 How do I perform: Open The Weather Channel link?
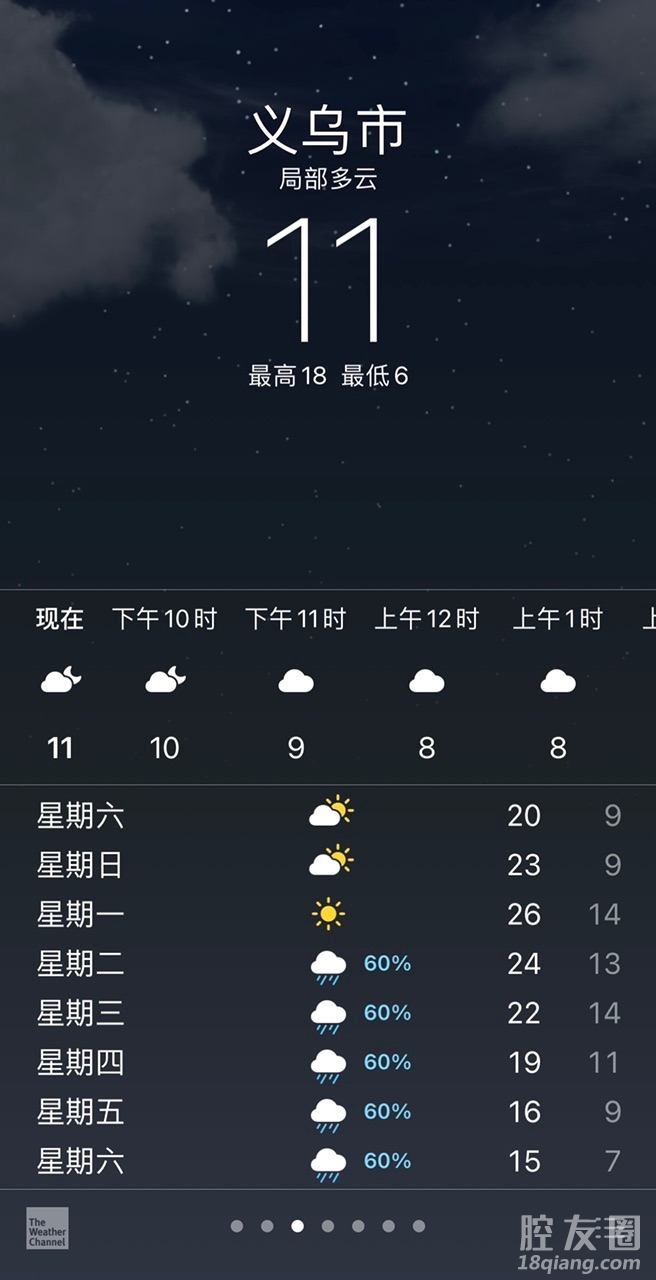pos(47,1228)
